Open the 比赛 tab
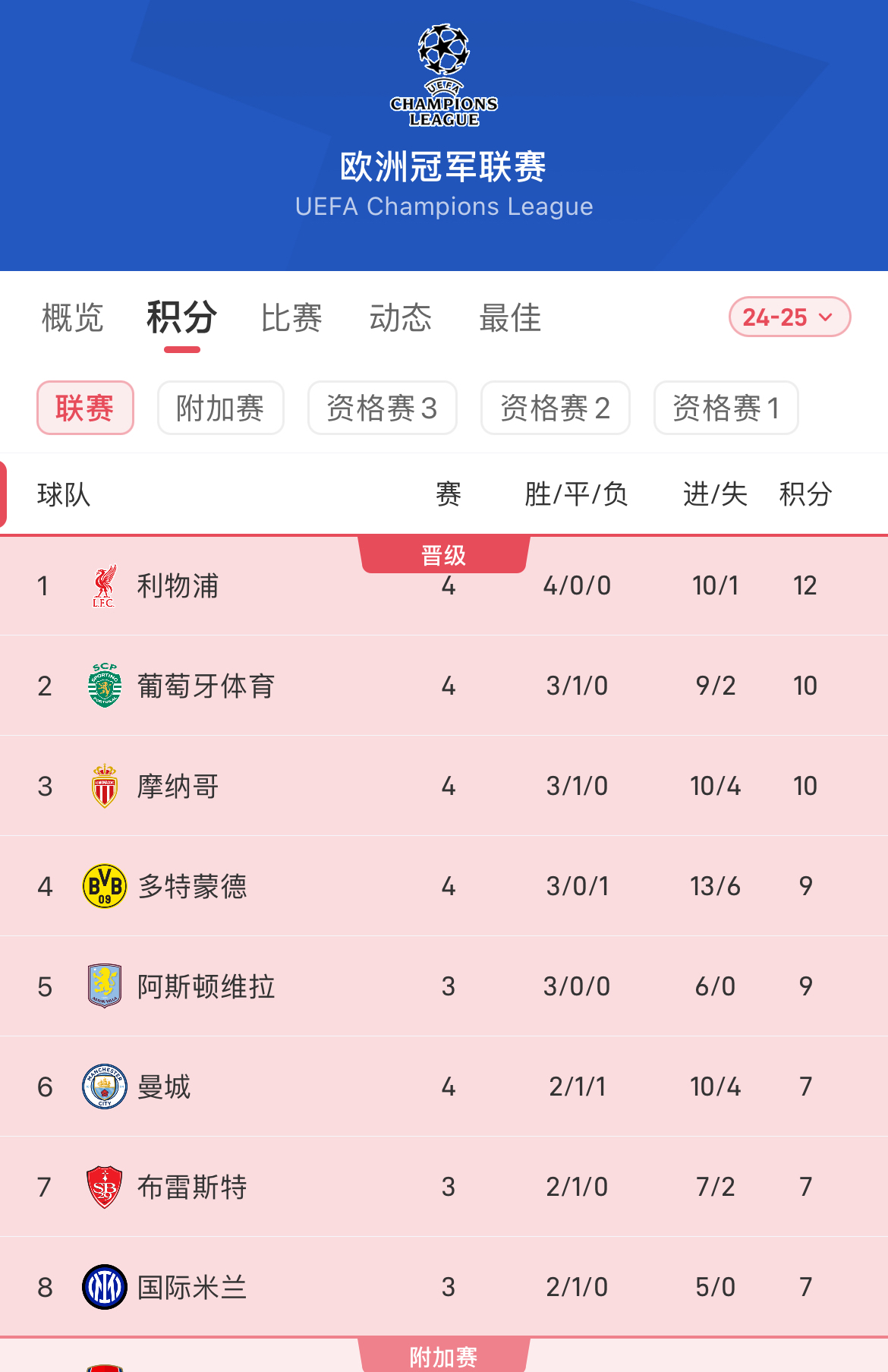This screenshot has width=888, height=1372. tap(292, 319)
